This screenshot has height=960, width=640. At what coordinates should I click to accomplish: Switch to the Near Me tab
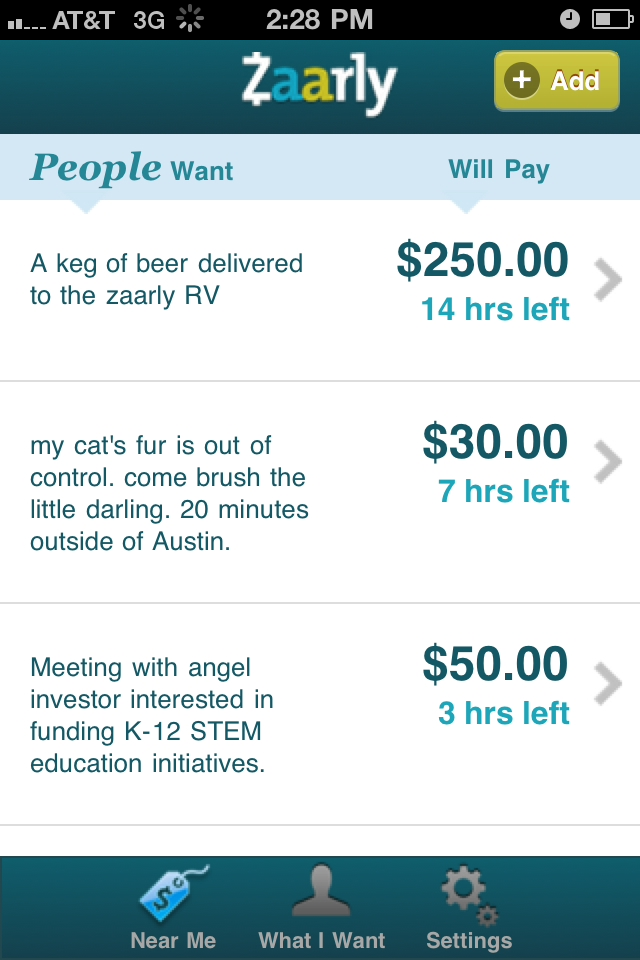174,908
